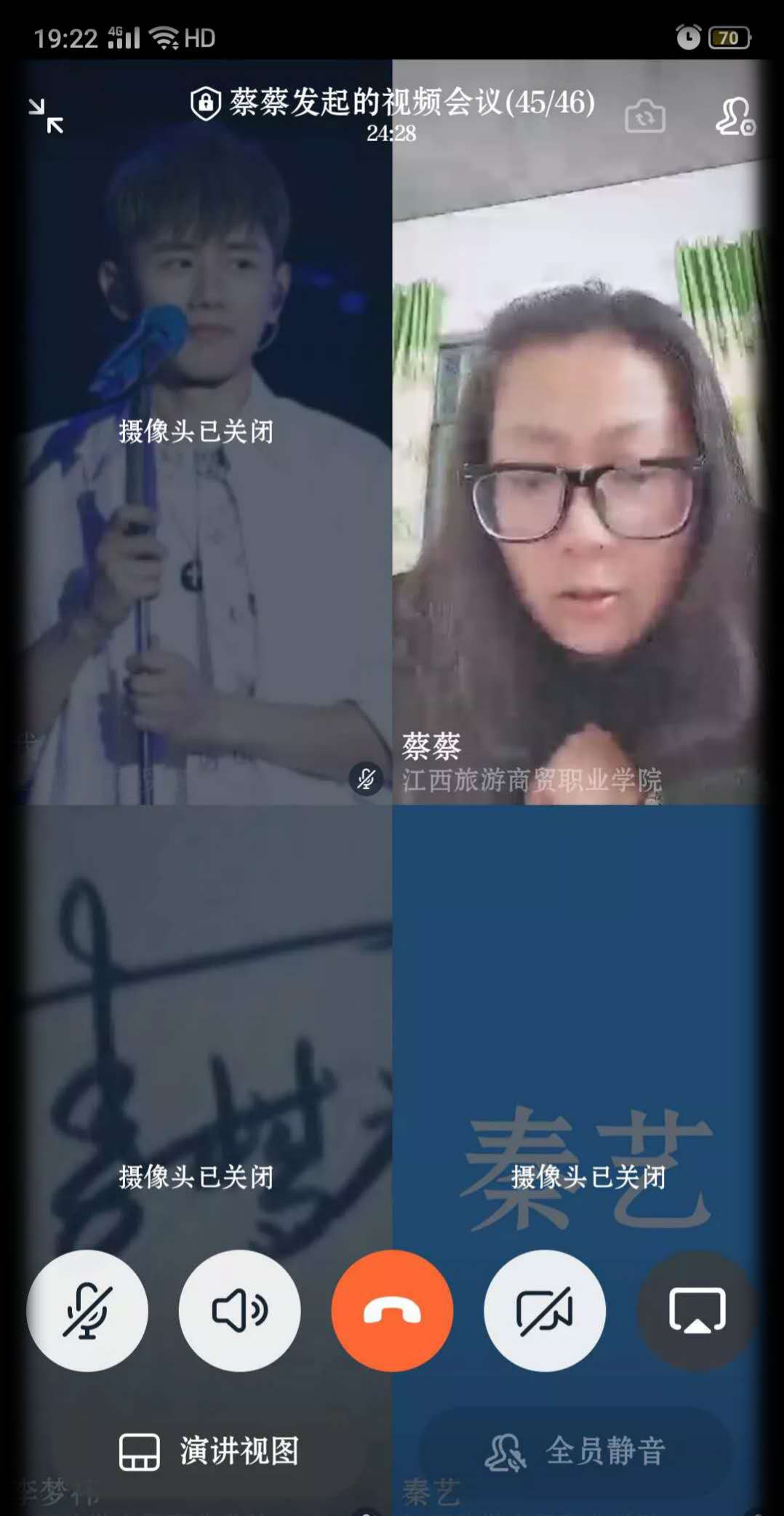The width and height of the screenshot is (784, 1516).
Task: Open the screen casting option
Action: 697,1311
